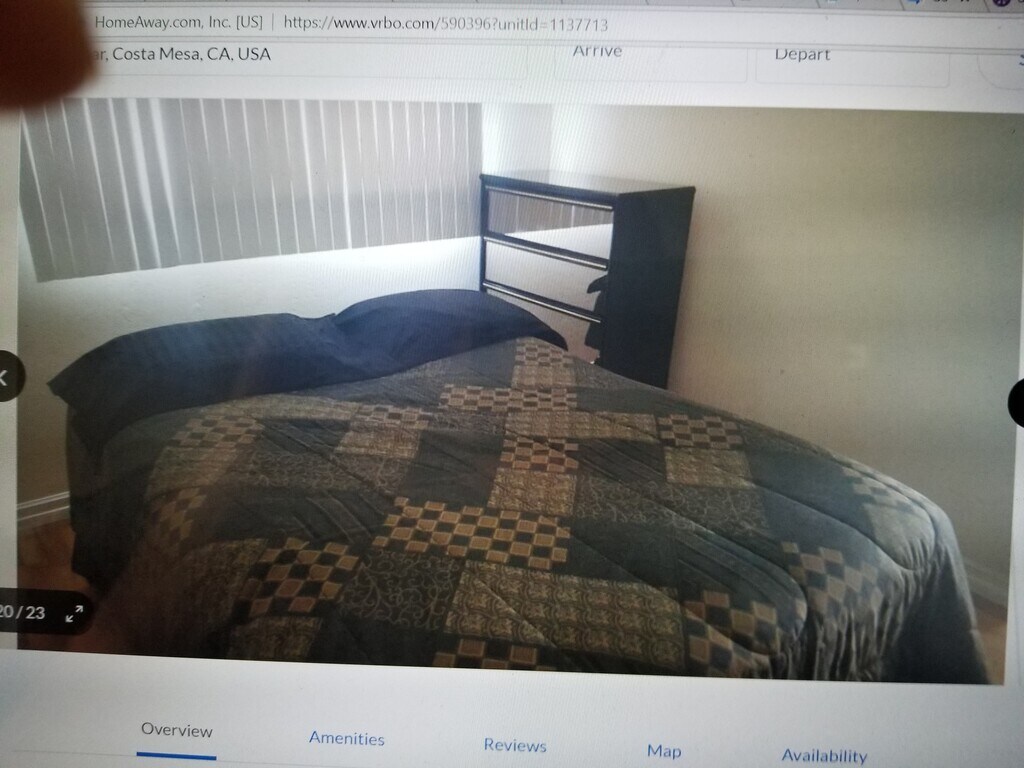Go to the previous listing photo
This screenshot has width=1024, height=768.
[6, 378]
